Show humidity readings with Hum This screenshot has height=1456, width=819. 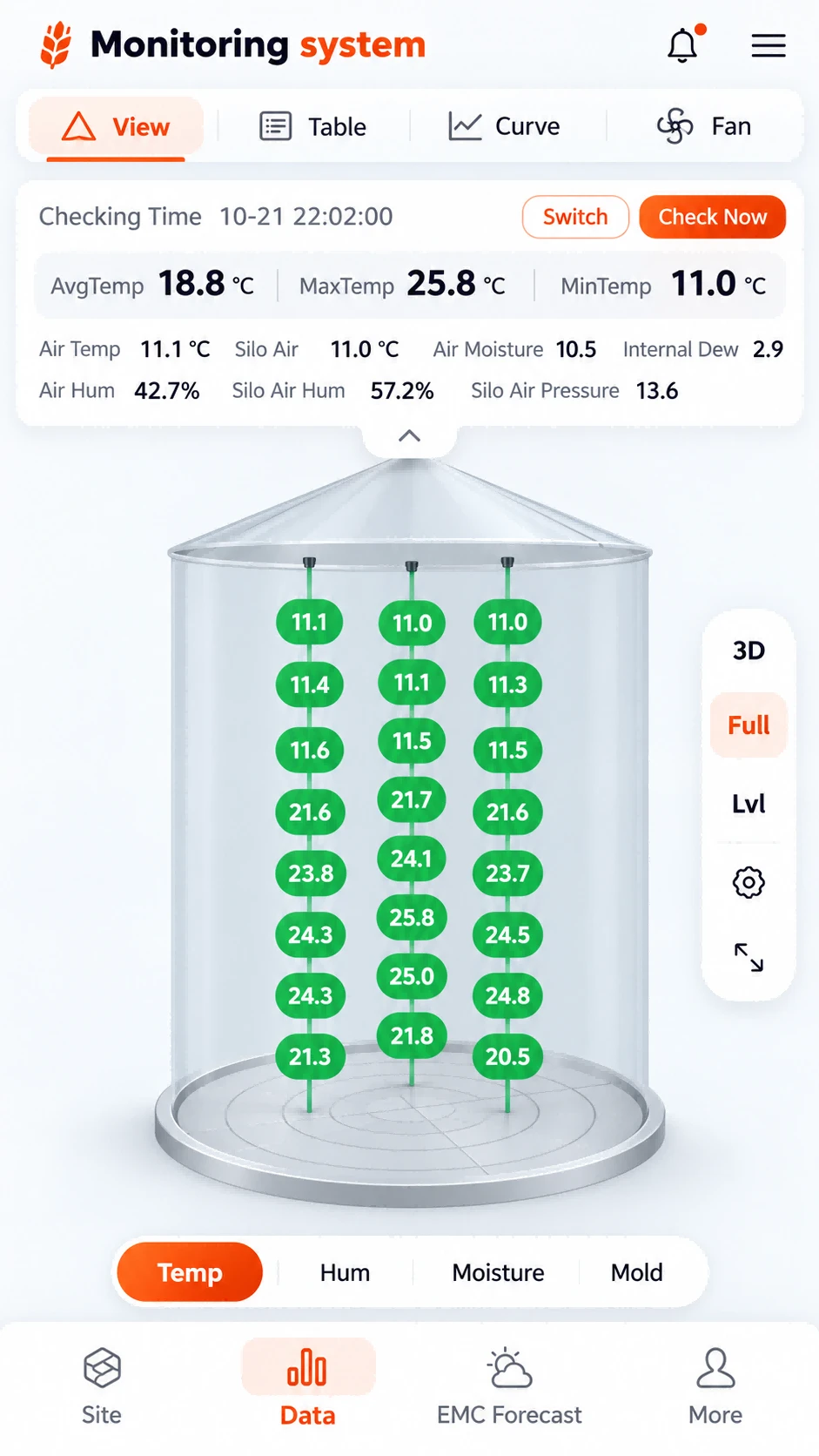(345, 1272)
